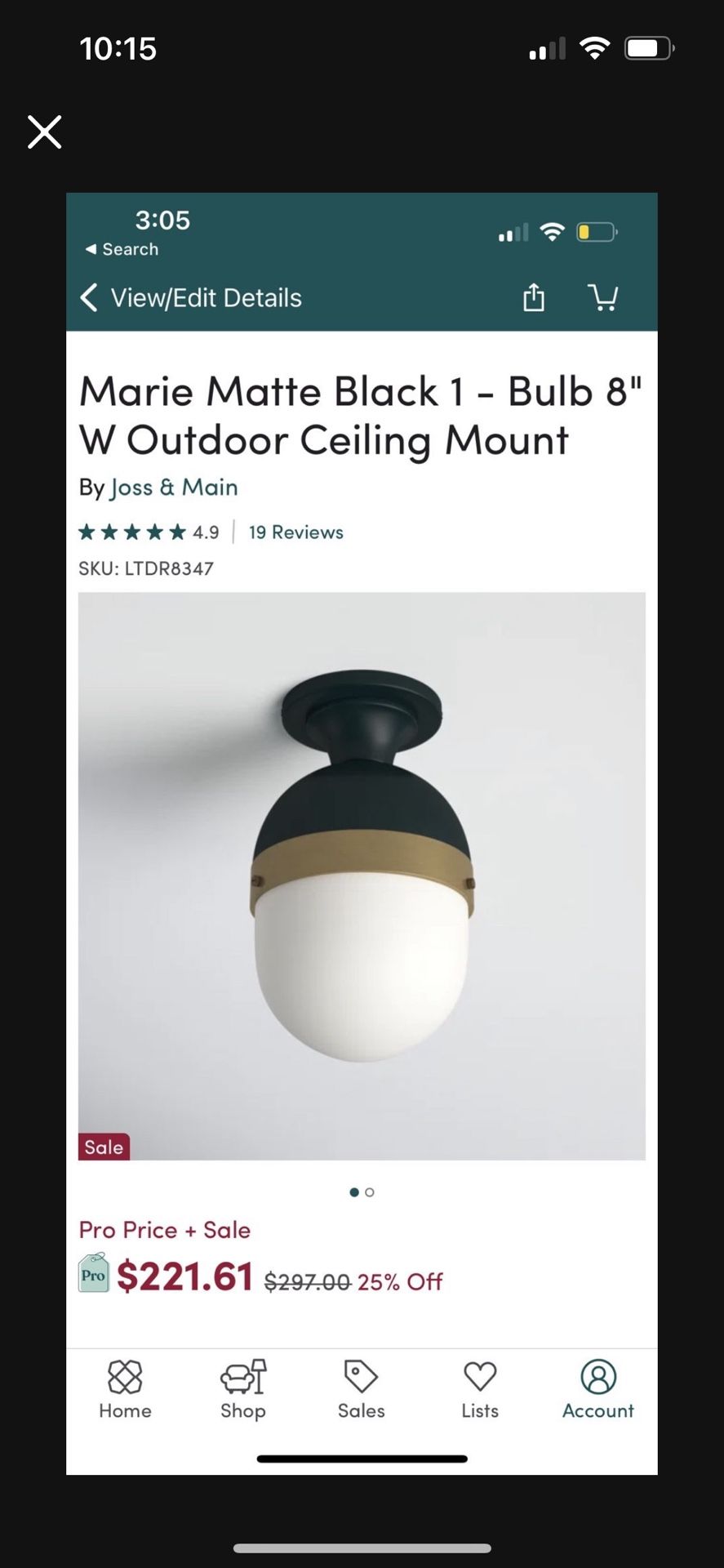Return to Search from status bar

[121, 249]
